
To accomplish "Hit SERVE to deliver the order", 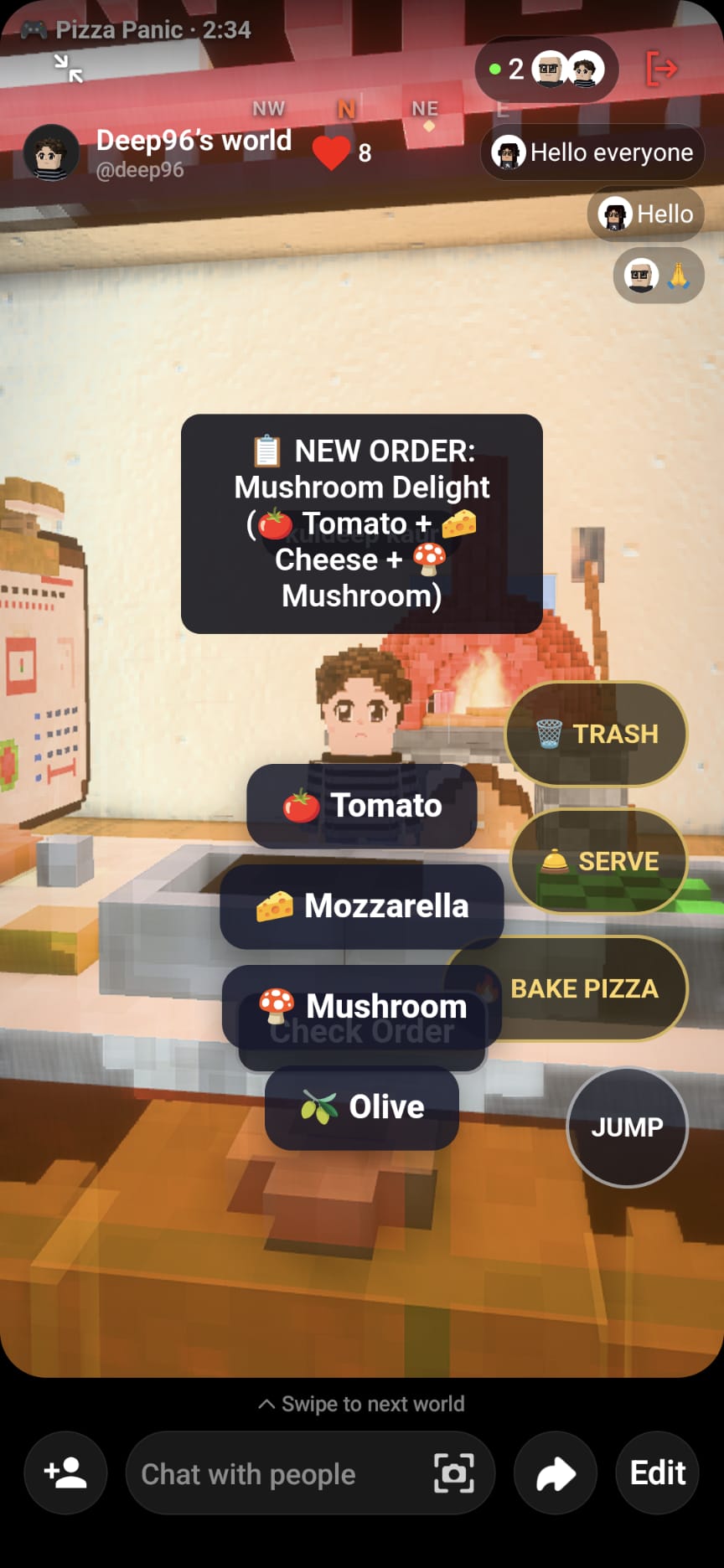I will [x=599, y=861].
